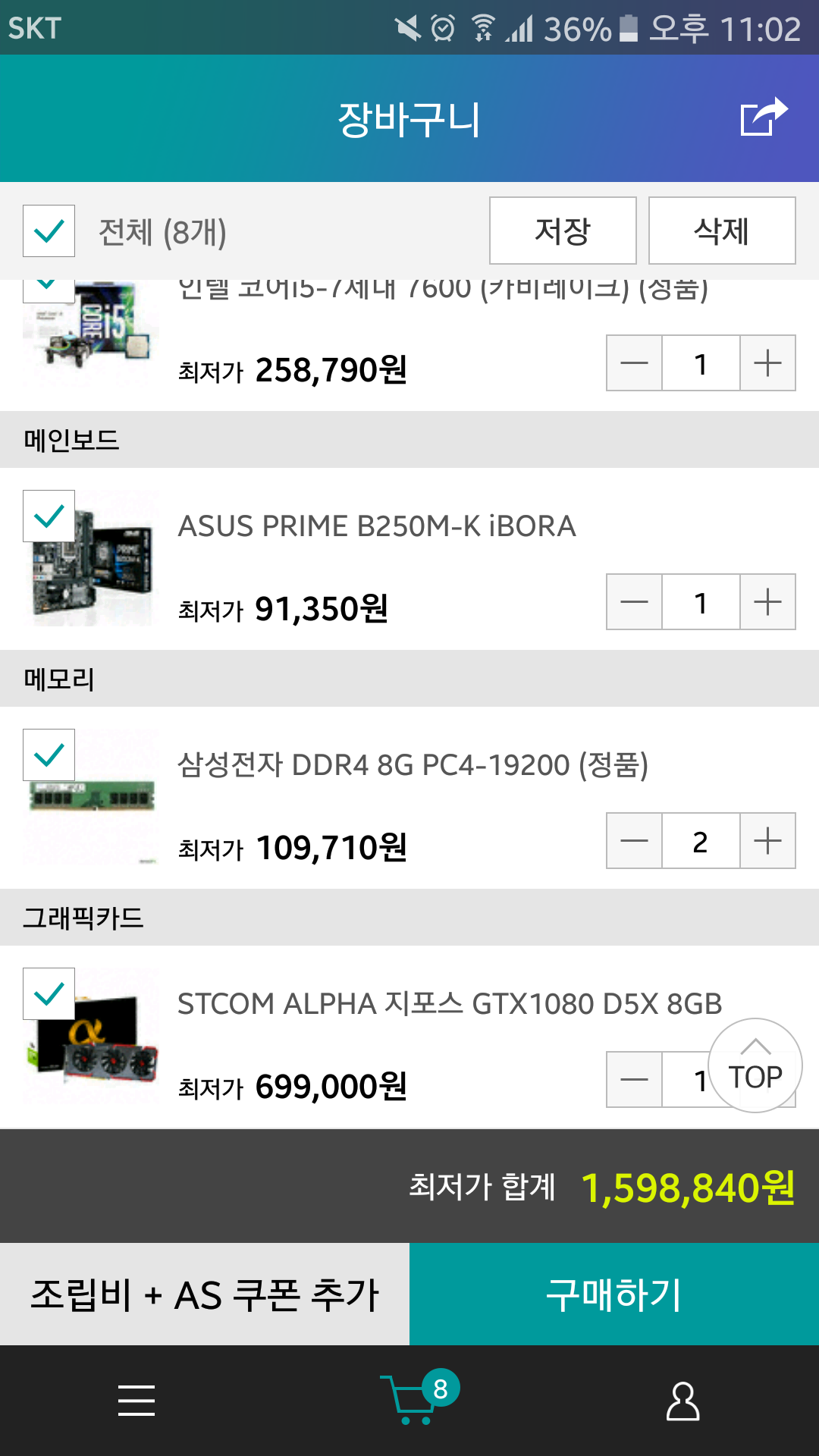Open the hamburger menu in bottom bar
Viewport: 819px width, 1456px height.
coord(136,1401)
